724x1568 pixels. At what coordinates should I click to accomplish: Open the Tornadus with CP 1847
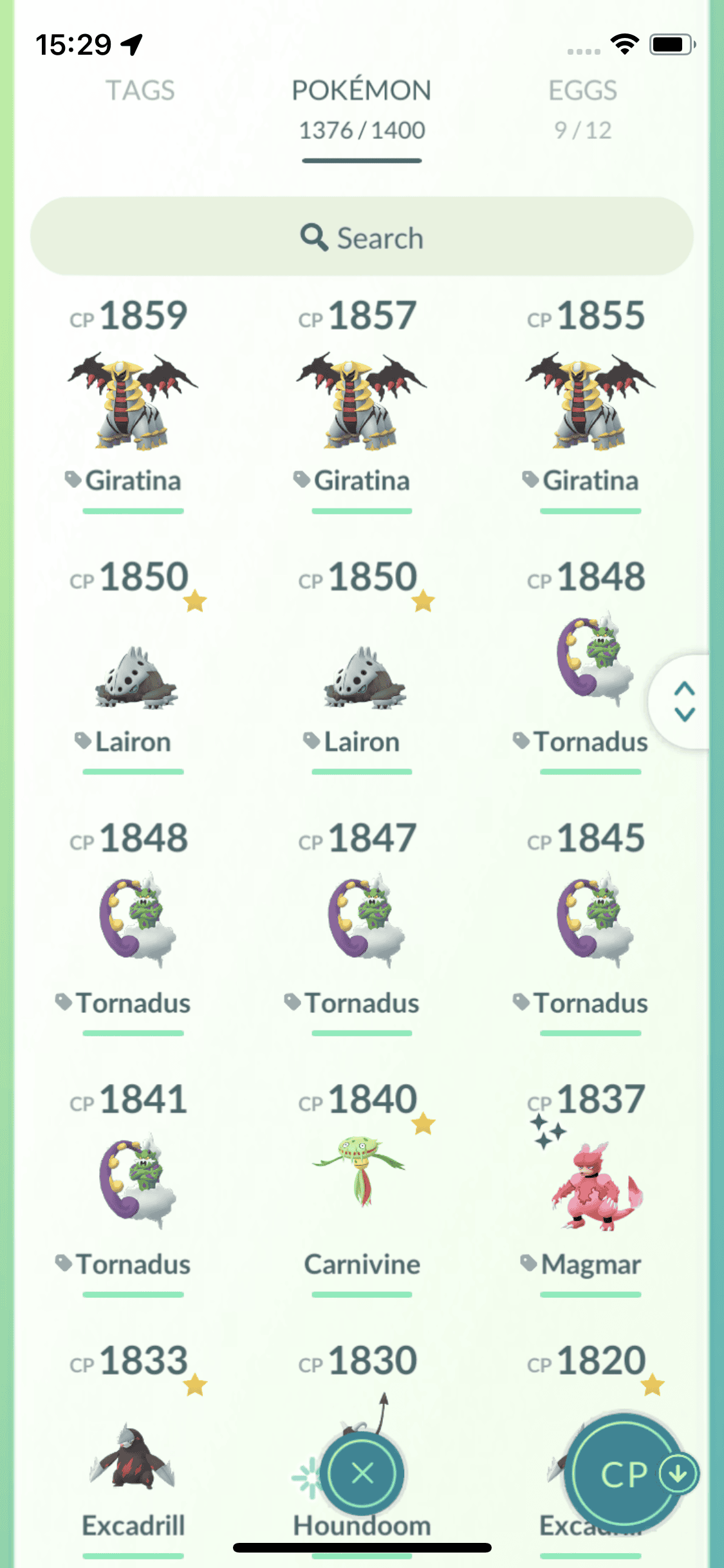pos(362,921)
